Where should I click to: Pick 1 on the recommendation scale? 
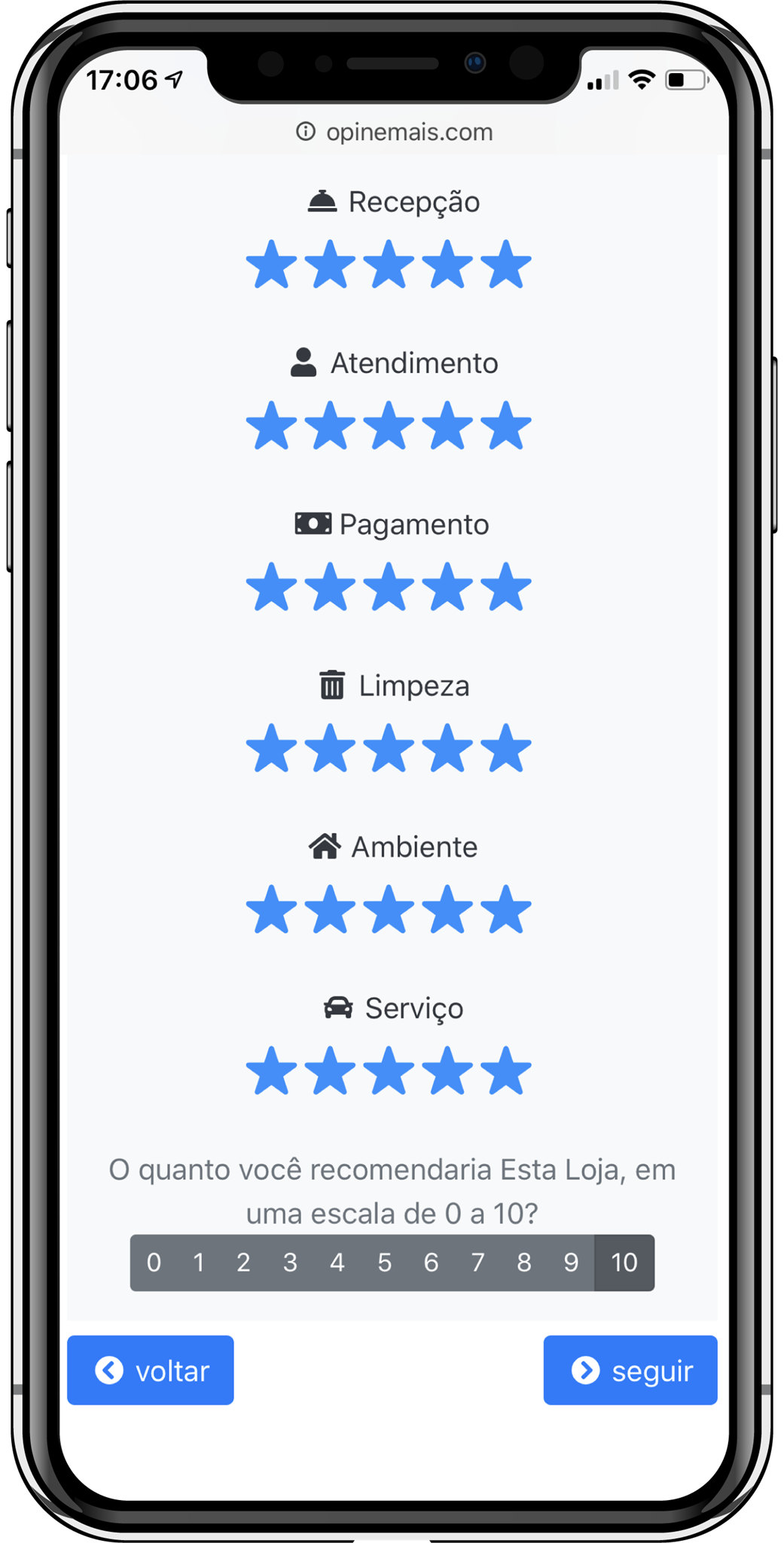[x=199, y=1262]
